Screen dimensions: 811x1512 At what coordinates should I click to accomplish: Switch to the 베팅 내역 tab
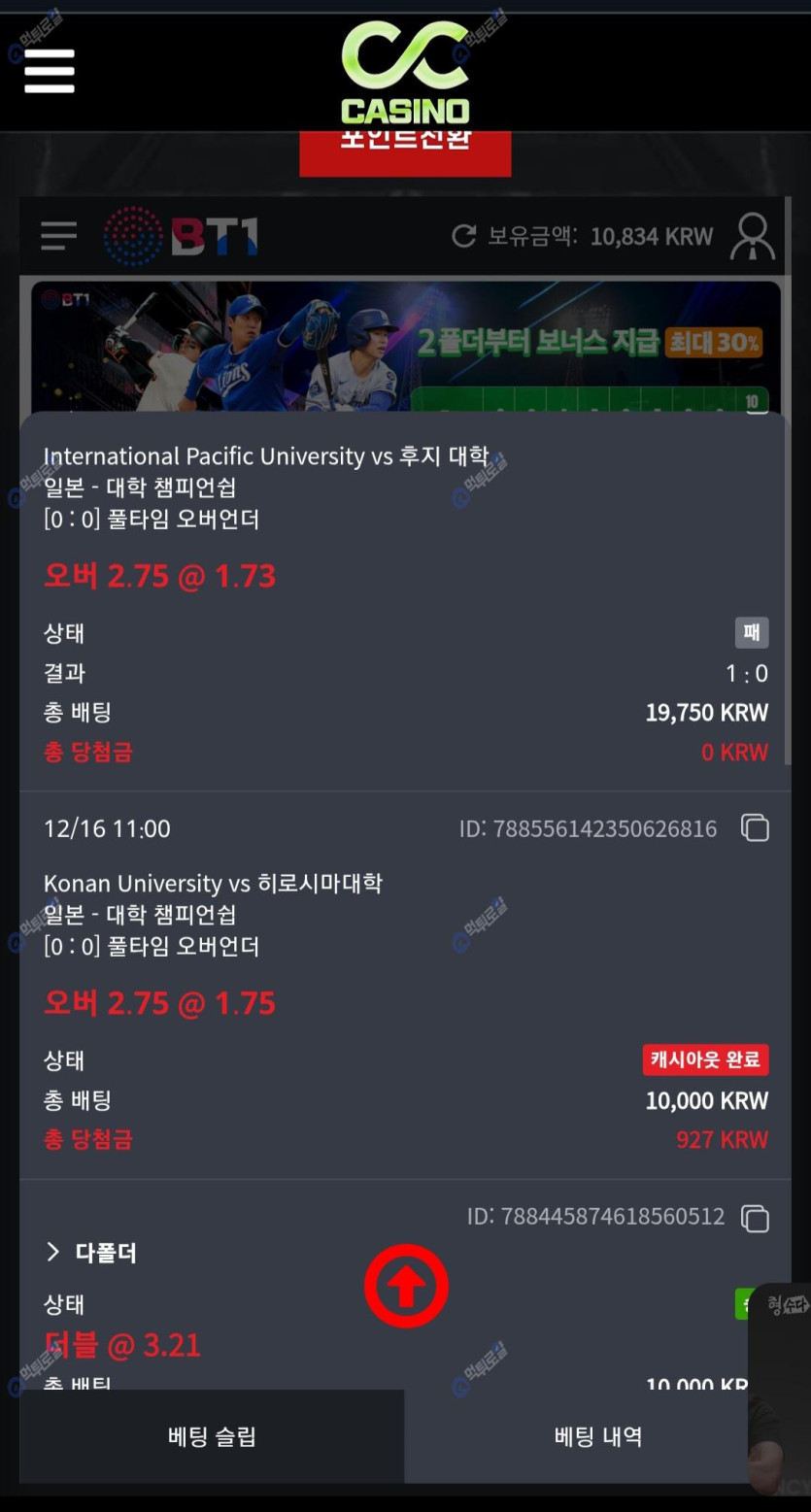coord(596,1436)
